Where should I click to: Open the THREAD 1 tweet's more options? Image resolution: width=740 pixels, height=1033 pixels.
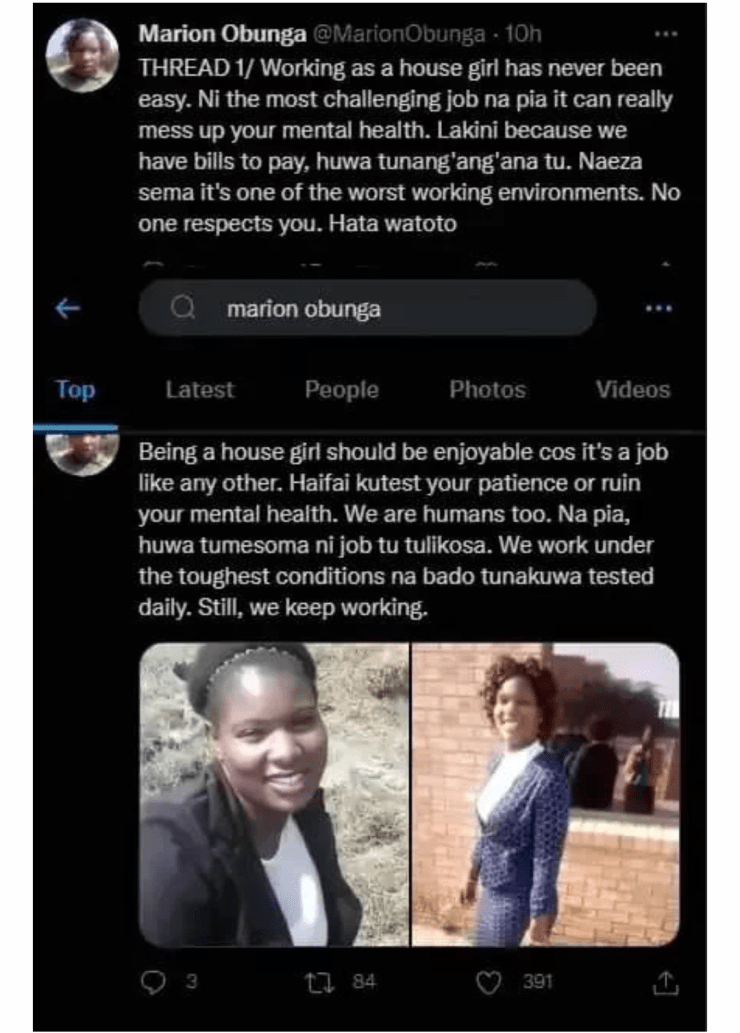point(665,34)
